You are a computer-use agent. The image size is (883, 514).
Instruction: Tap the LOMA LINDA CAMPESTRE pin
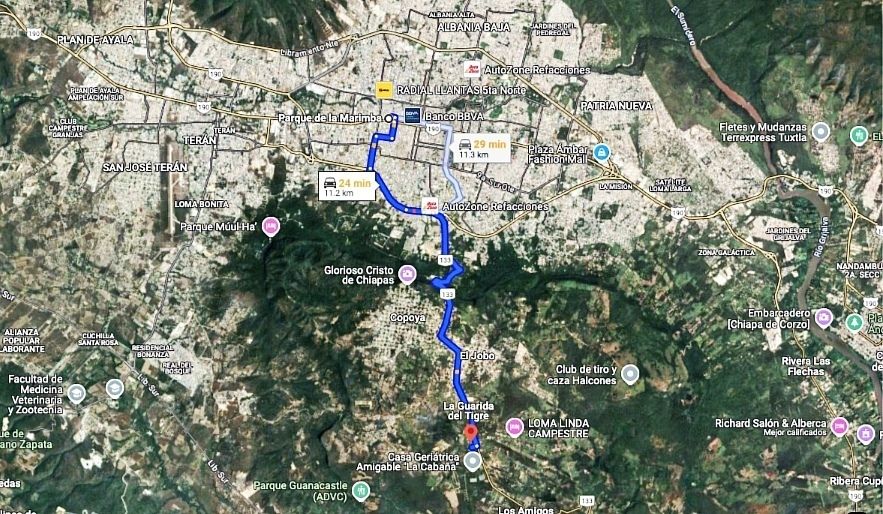pos(515,427)
